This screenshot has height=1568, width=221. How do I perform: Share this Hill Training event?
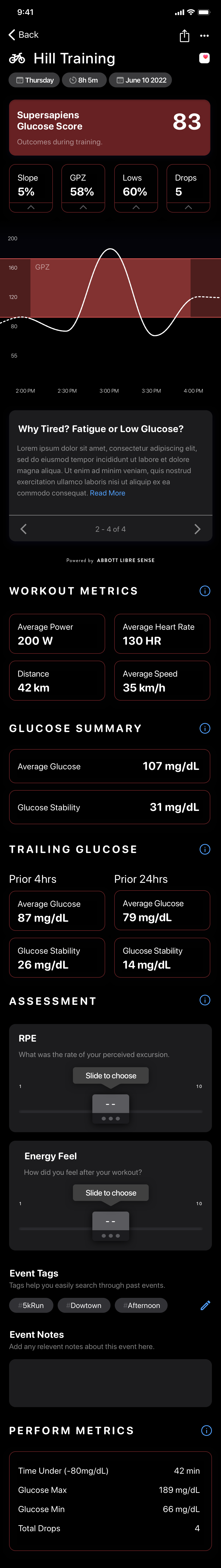(184, 36)
